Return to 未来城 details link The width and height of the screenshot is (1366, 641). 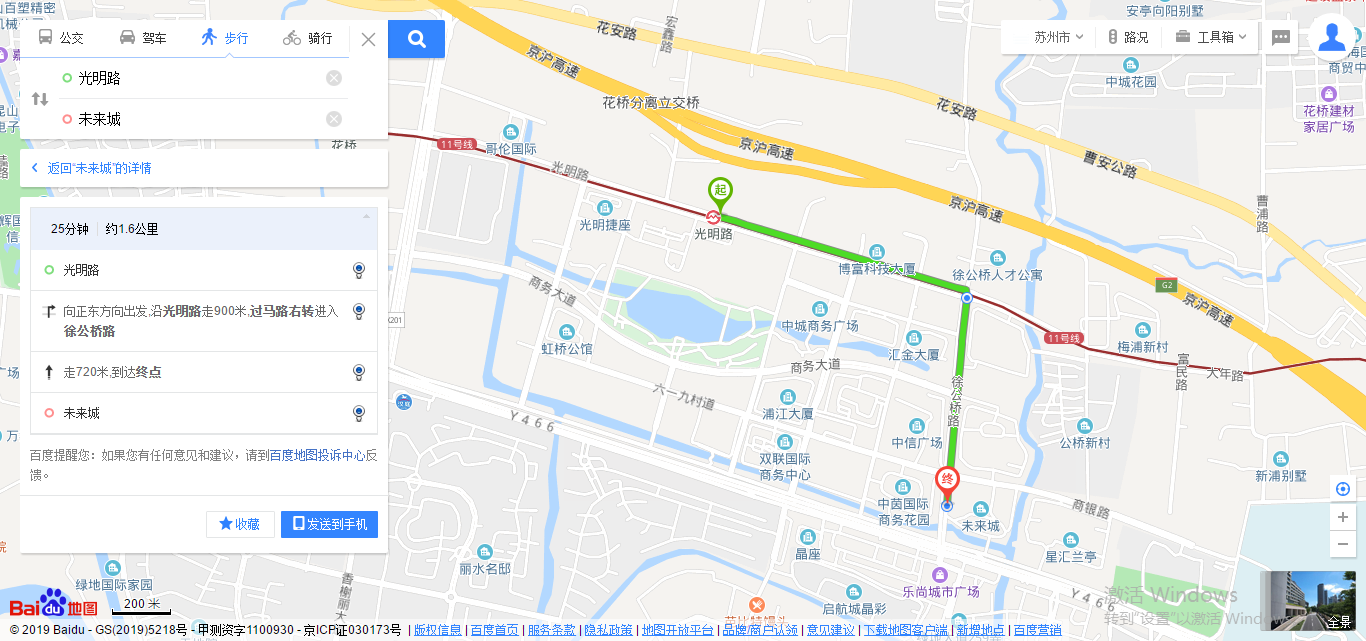point(98,168)
